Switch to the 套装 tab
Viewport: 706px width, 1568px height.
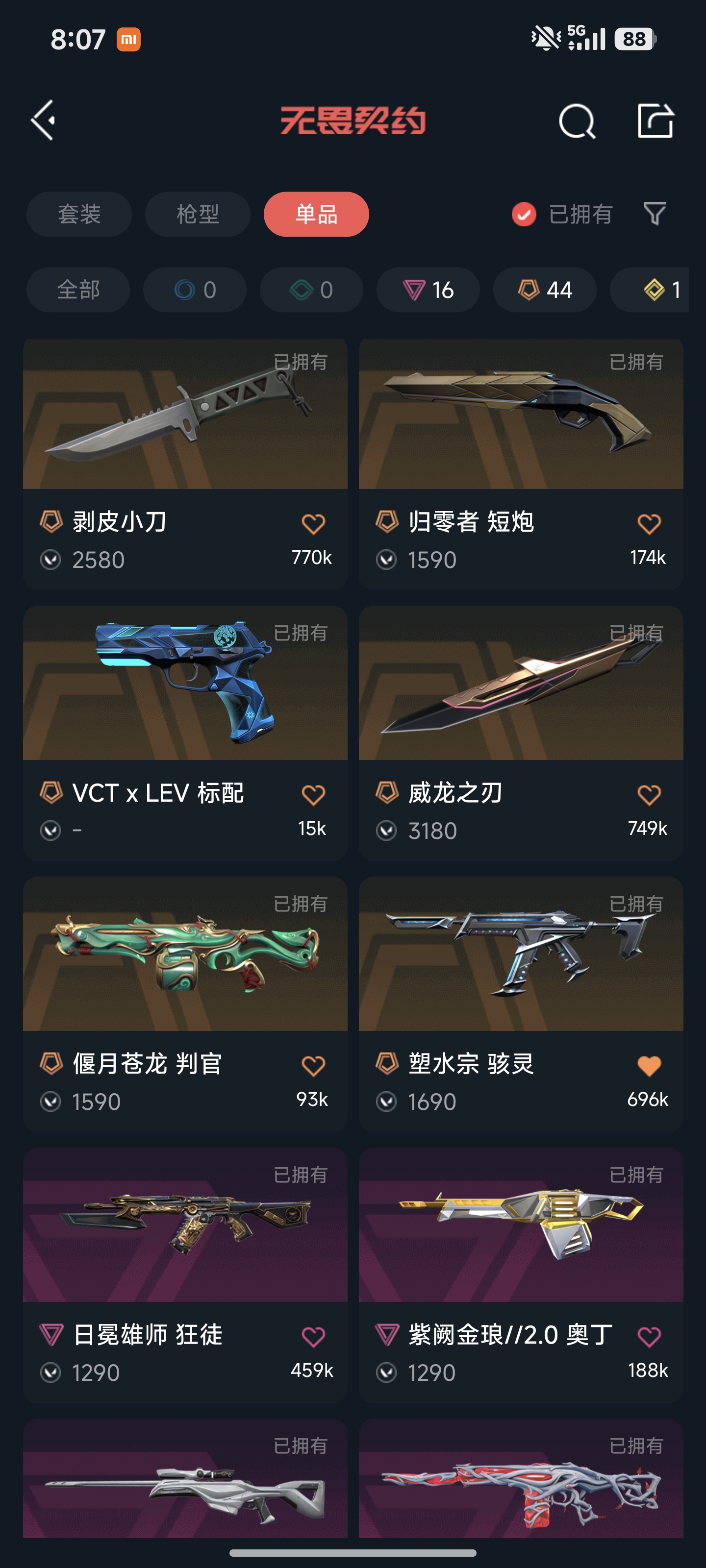click(78, 214)
